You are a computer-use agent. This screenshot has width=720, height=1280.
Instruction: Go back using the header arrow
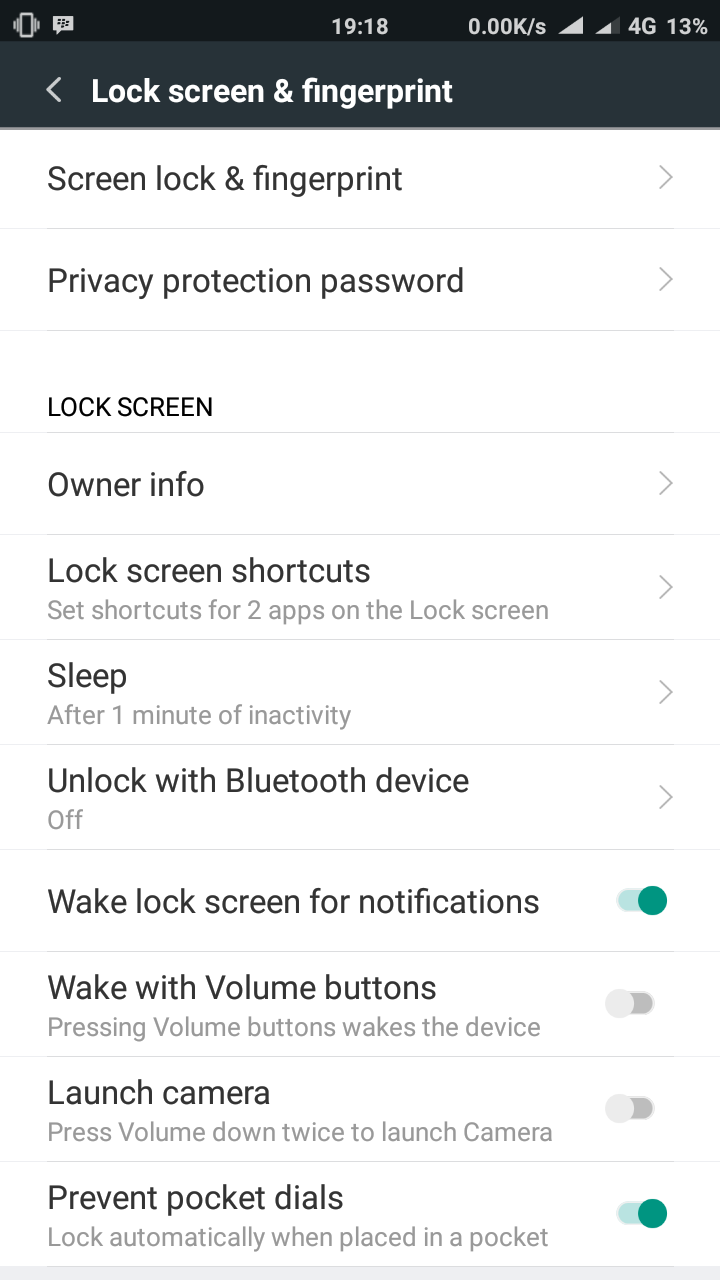(54, 91)
